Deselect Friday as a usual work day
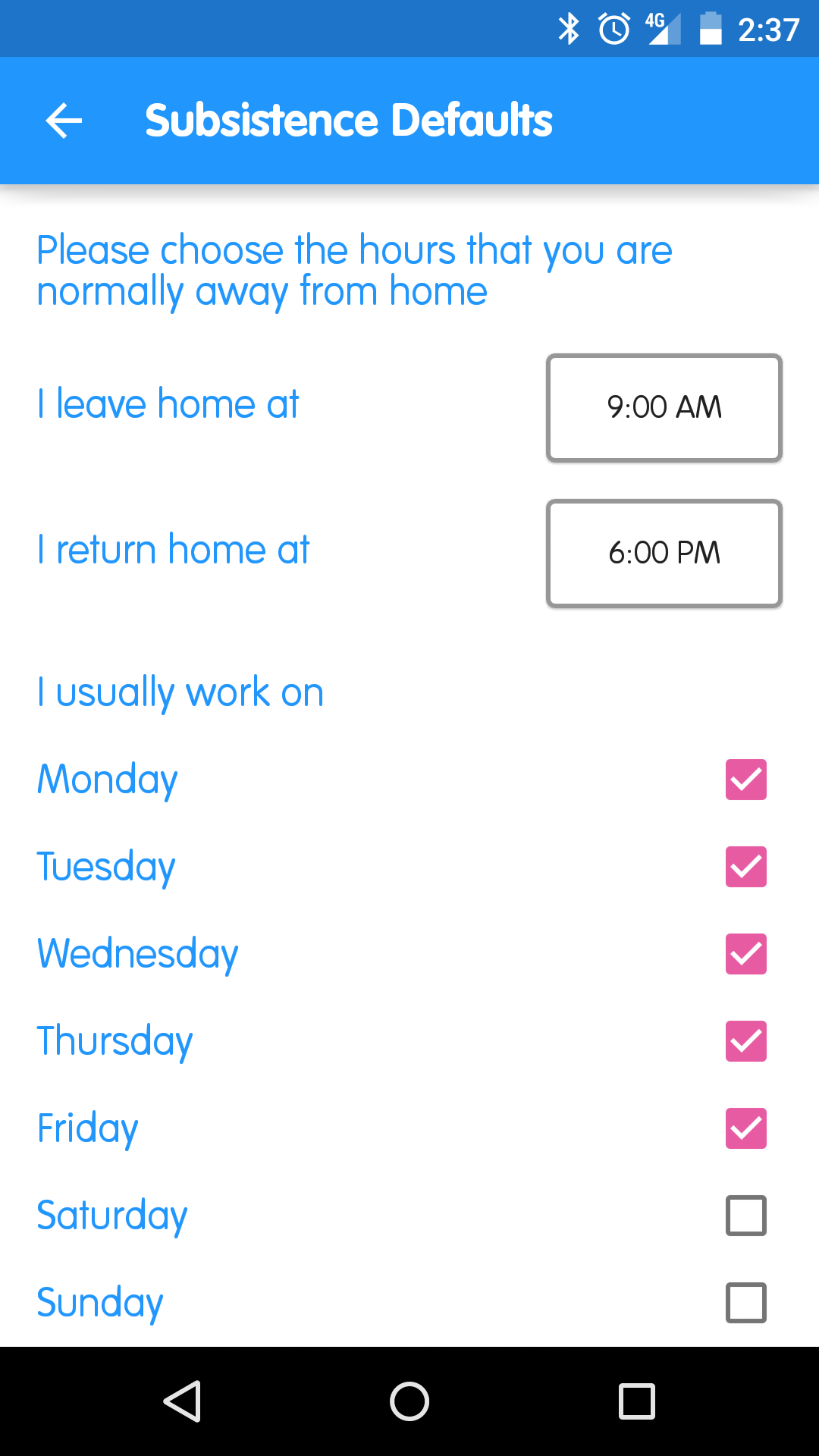 pyautogui.click(x=745, y=1128)
